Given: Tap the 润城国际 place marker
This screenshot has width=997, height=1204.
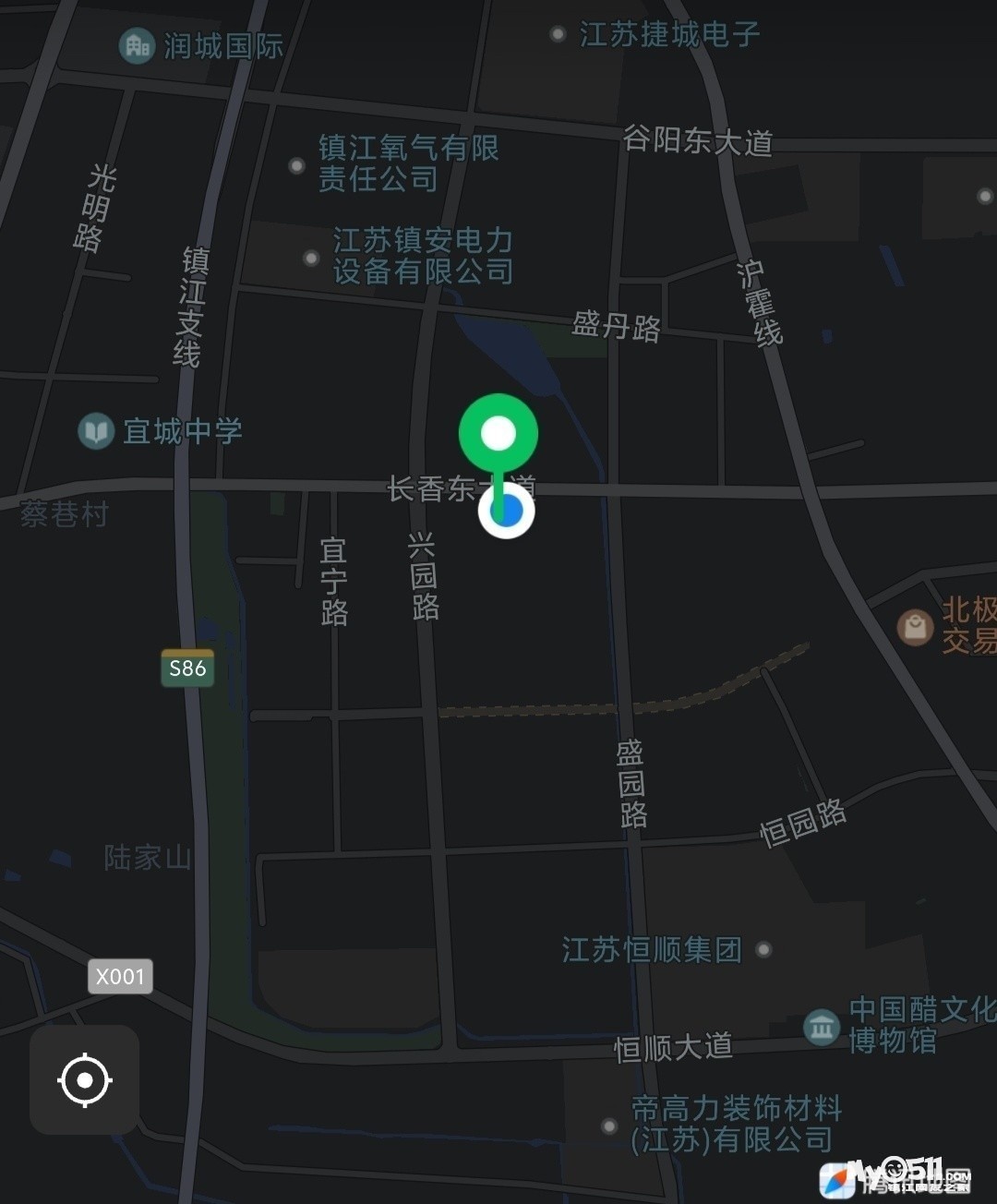Looking at the screenshot, I should point(138,44).
